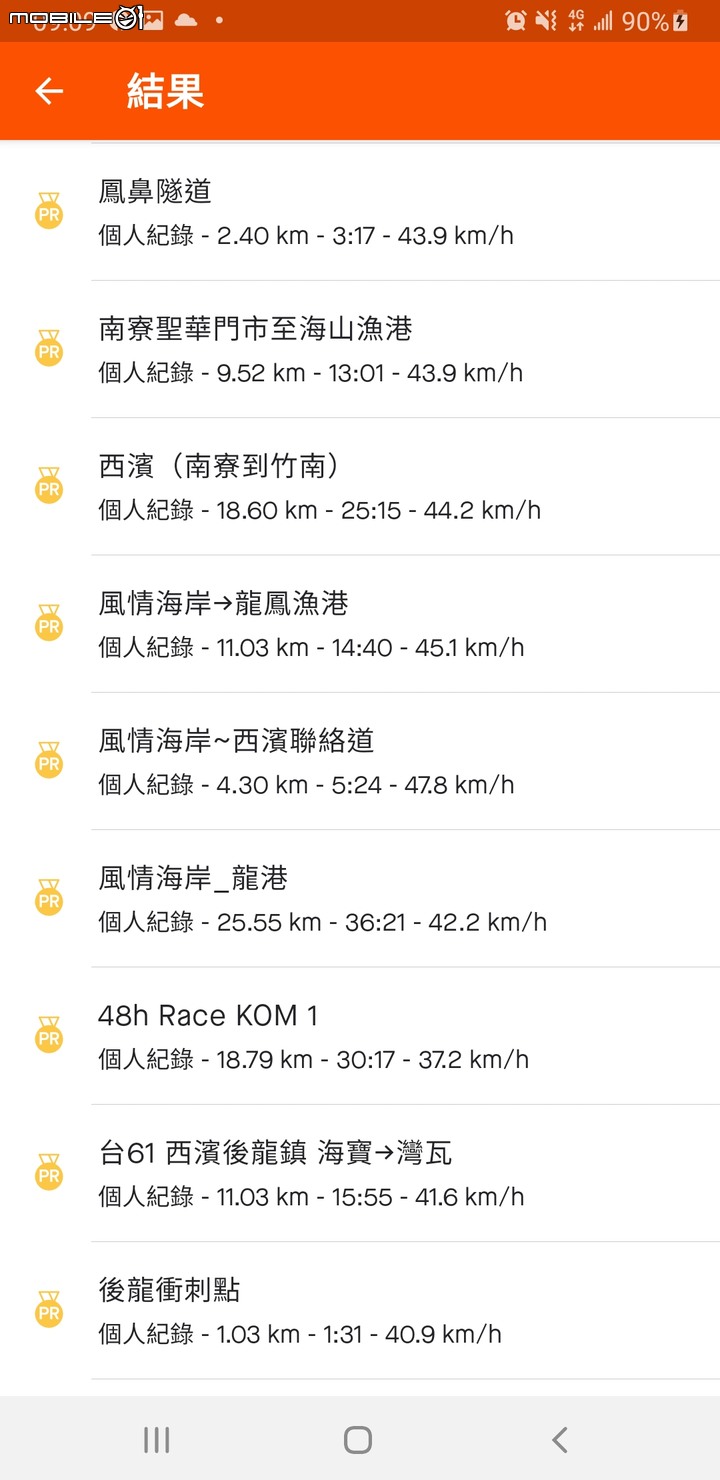Open the 48h Race KOM 1 segment
Image resolution: width=720 pixels, height=1480 pixels.
(x=360, y=1036)
